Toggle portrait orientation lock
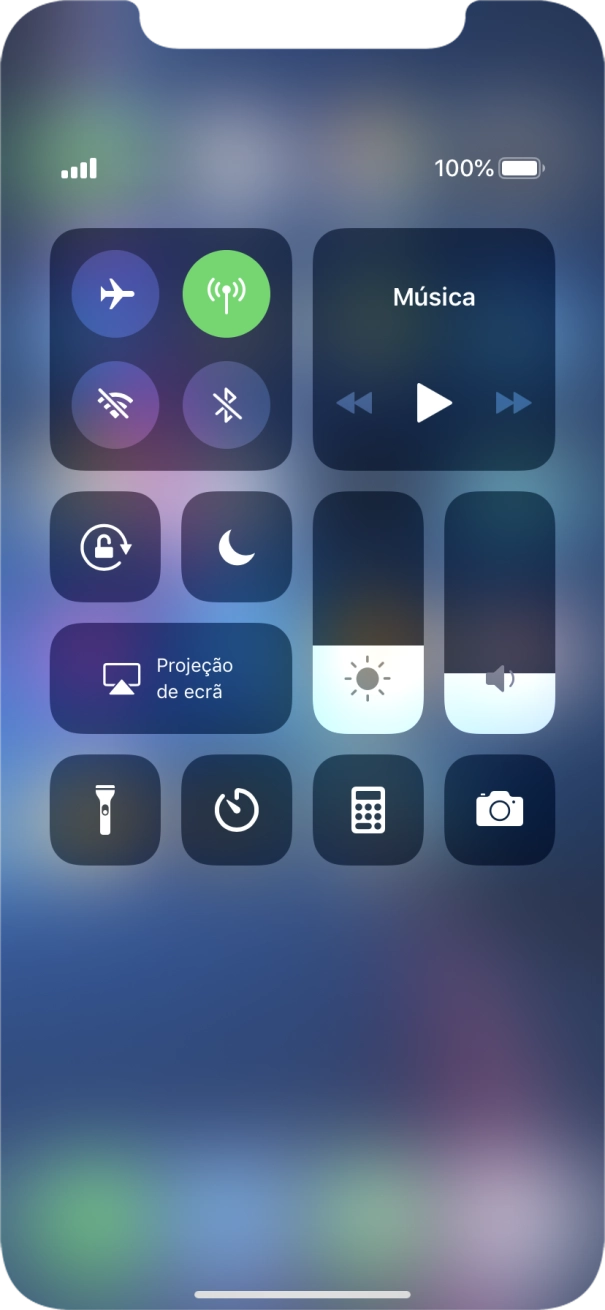This screenshot has width=605, height=1310. 105,547
